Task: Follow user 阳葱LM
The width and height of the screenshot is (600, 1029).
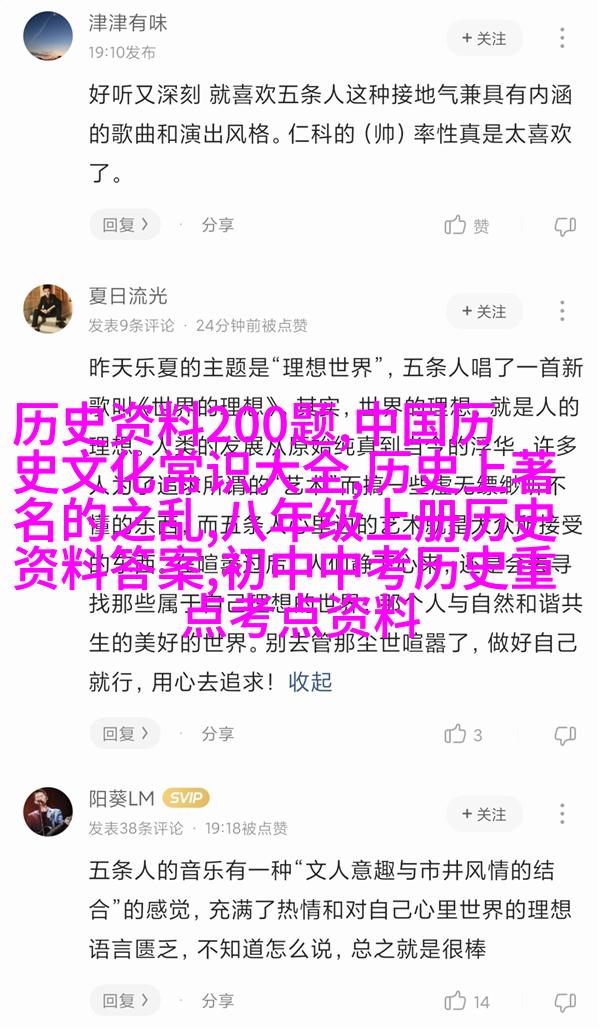Action: (484, 814)
